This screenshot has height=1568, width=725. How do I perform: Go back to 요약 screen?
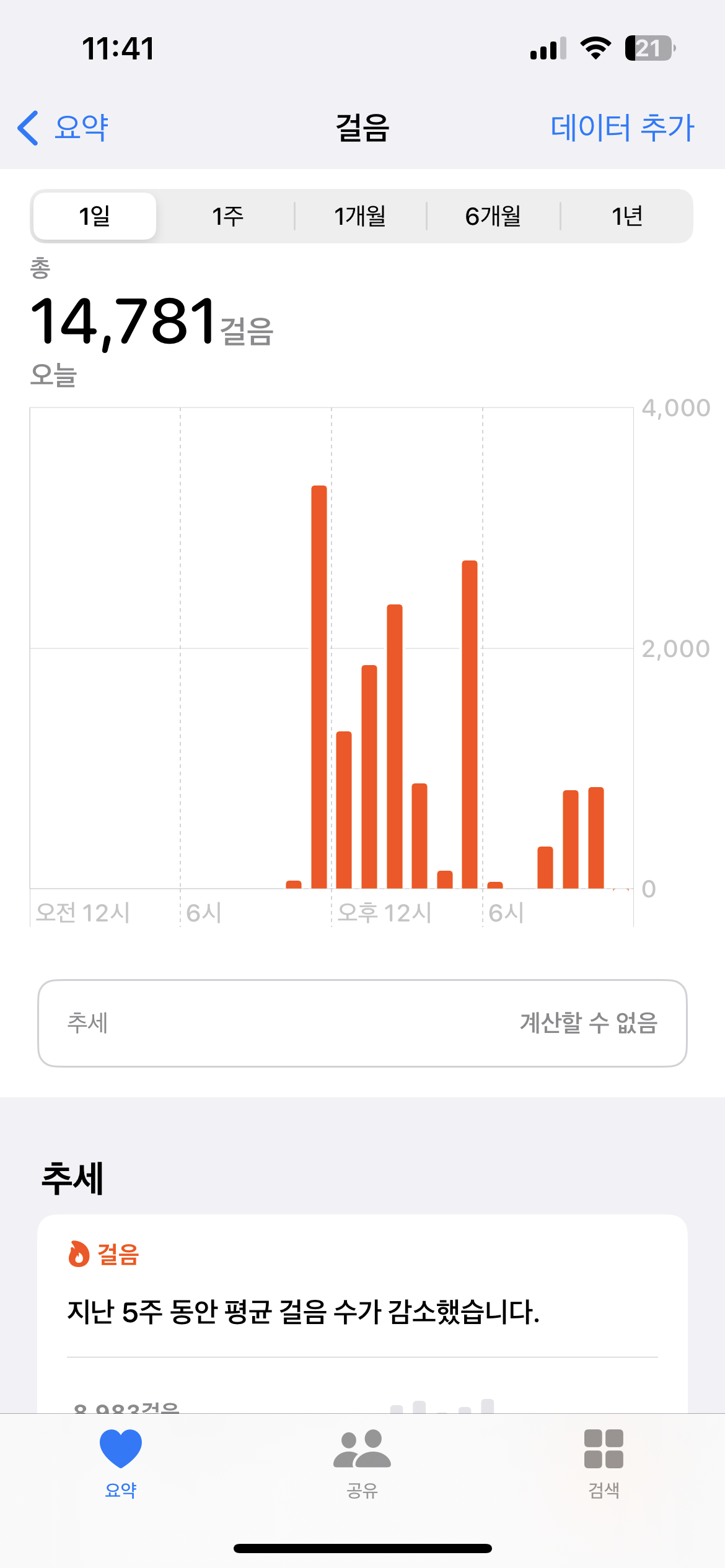[63, 128]
